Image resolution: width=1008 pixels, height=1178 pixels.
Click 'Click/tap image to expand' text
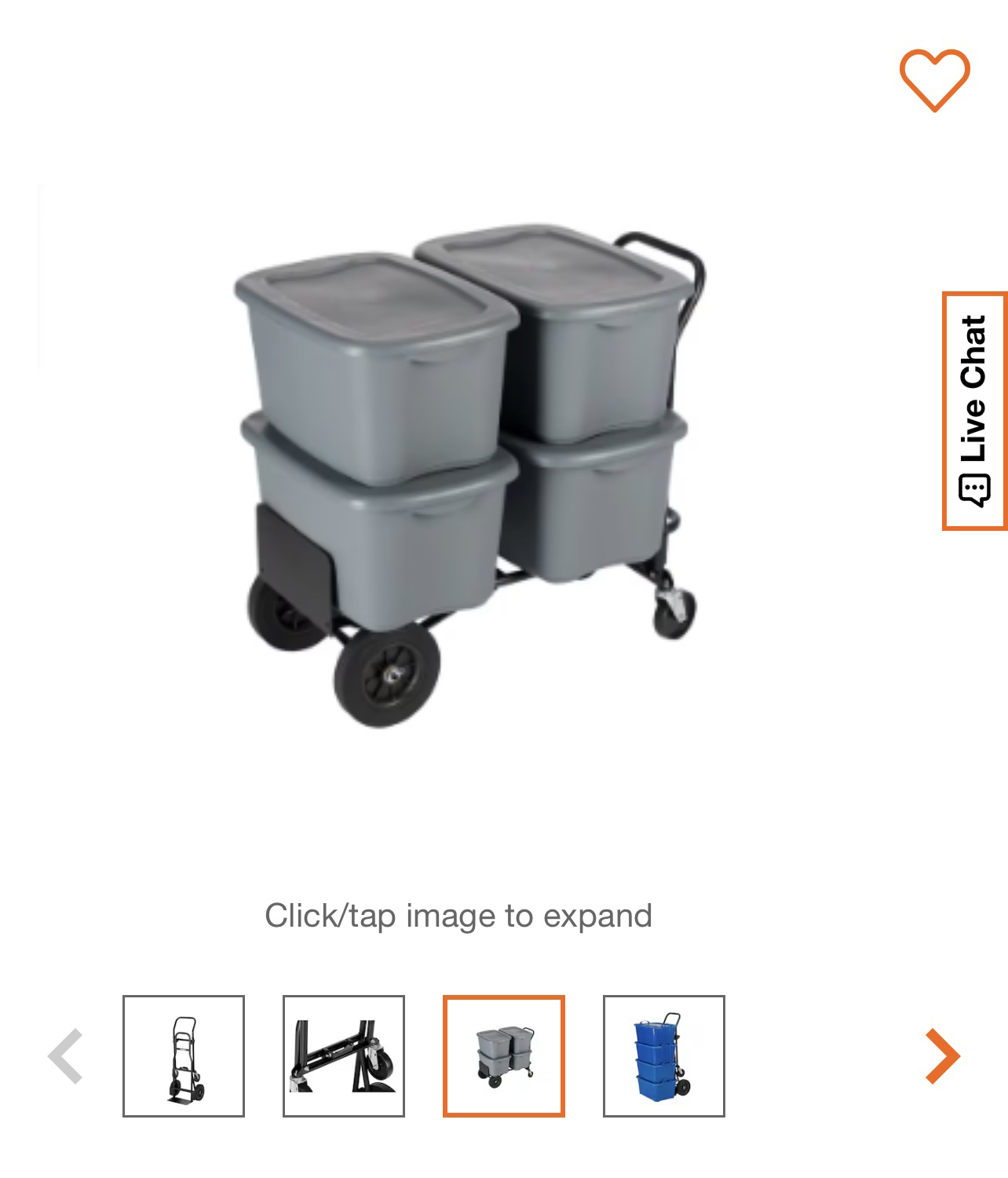(x=458, y=914)
